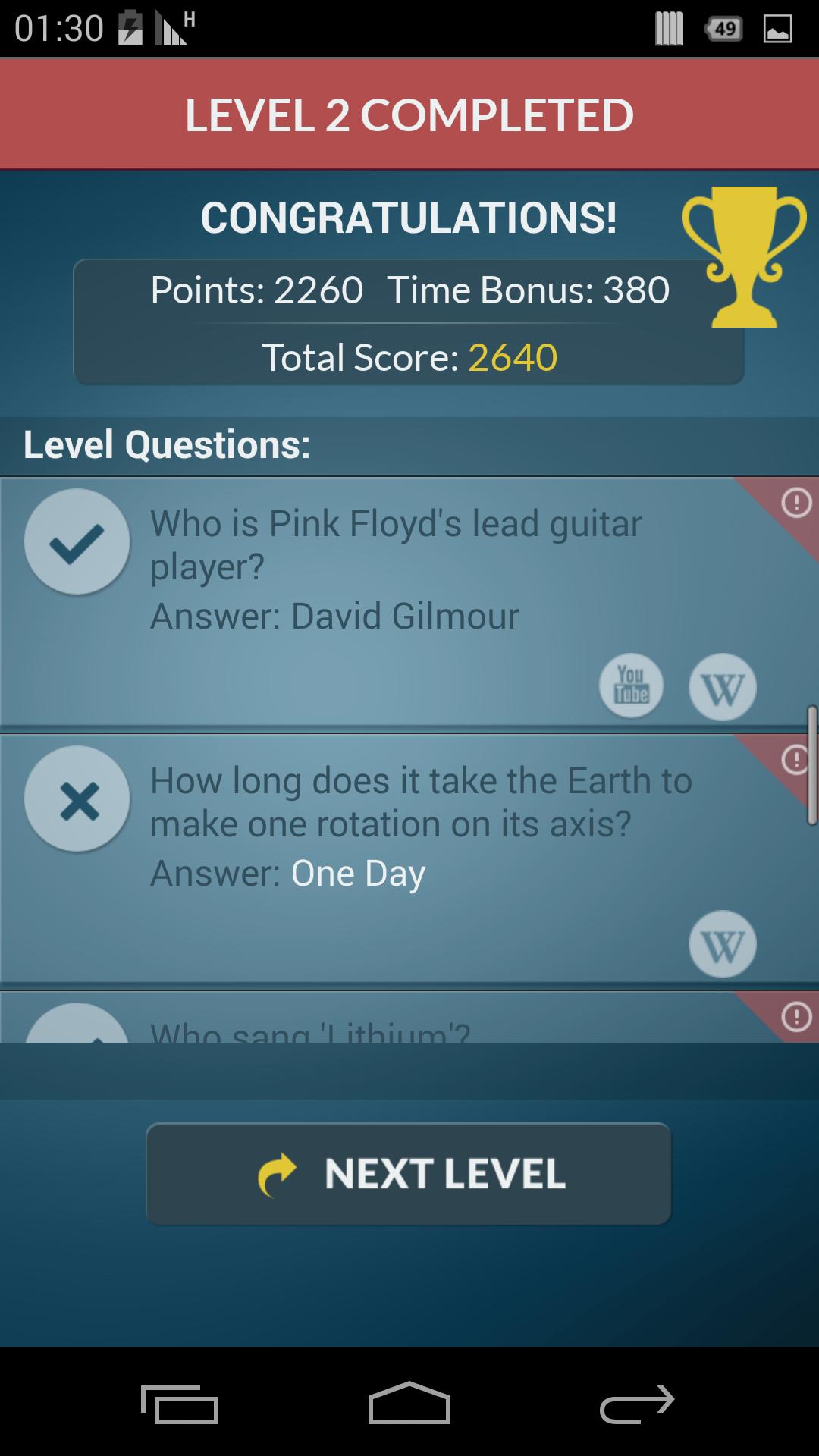Open Wikipedia for the Earth rotation question
819x1456 pixels.
click(722, 944)
